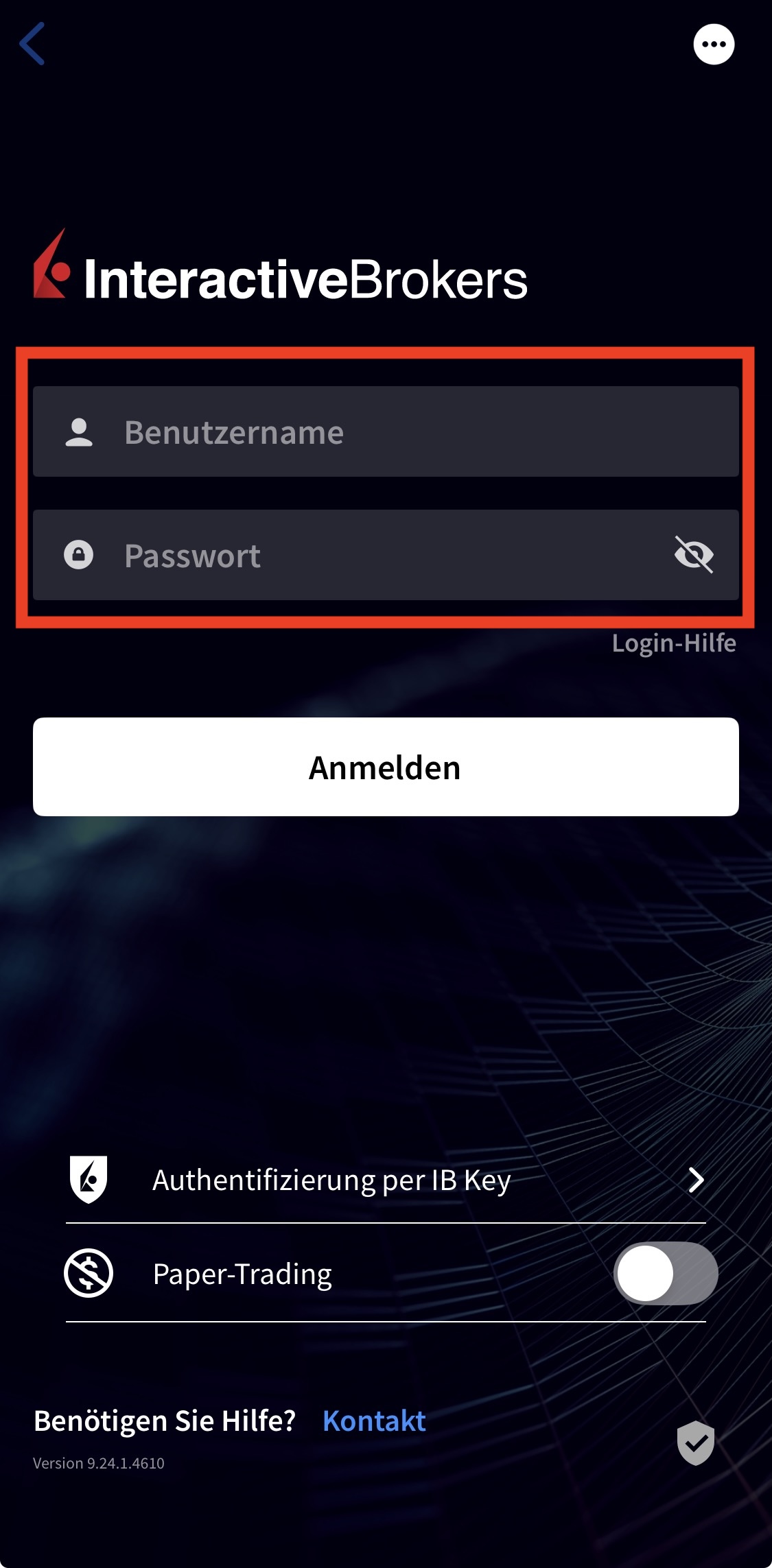Tap the chevron beside IB Key authentication

tap(697, 1180)
